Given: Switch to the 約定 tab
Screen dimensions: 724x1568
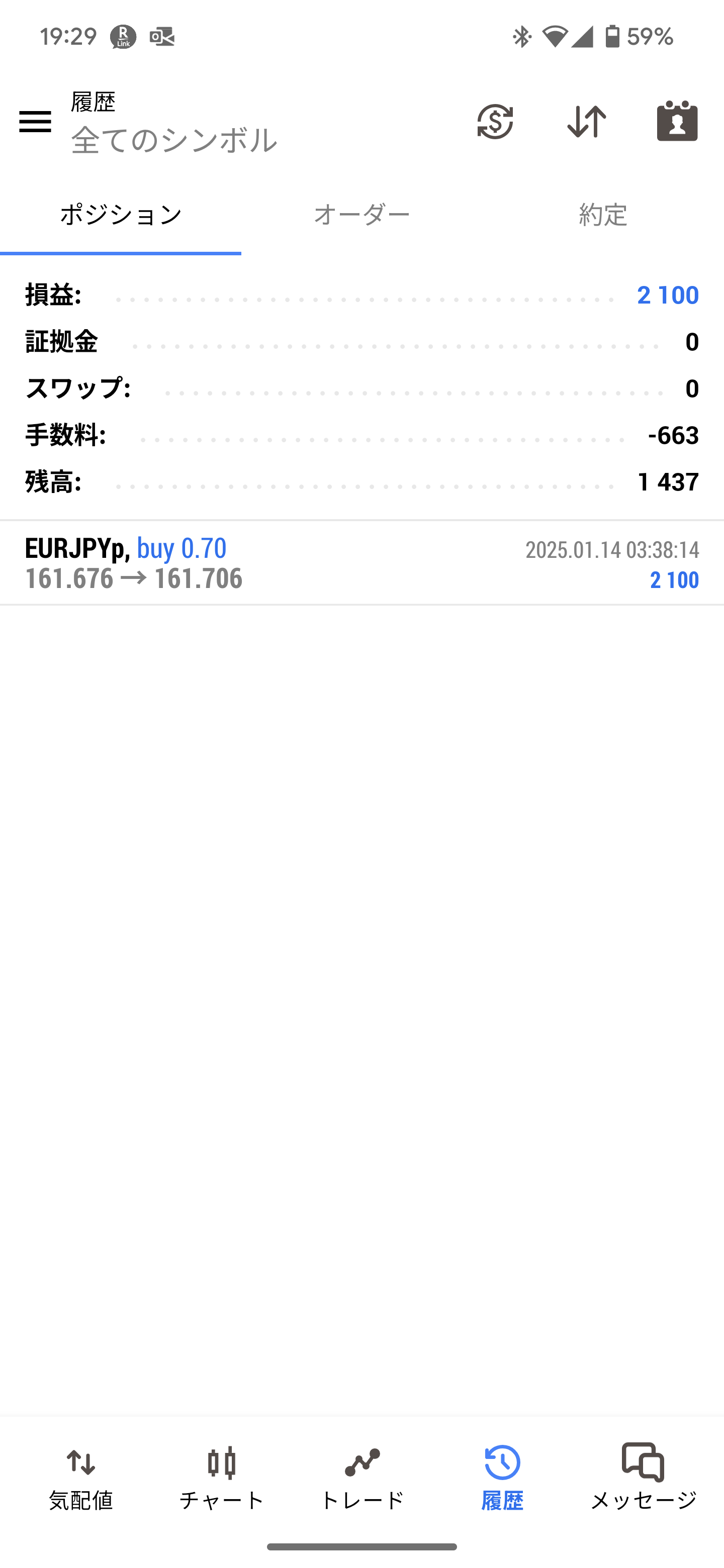Looking at the screenshot, I should [x=603, y=215].
